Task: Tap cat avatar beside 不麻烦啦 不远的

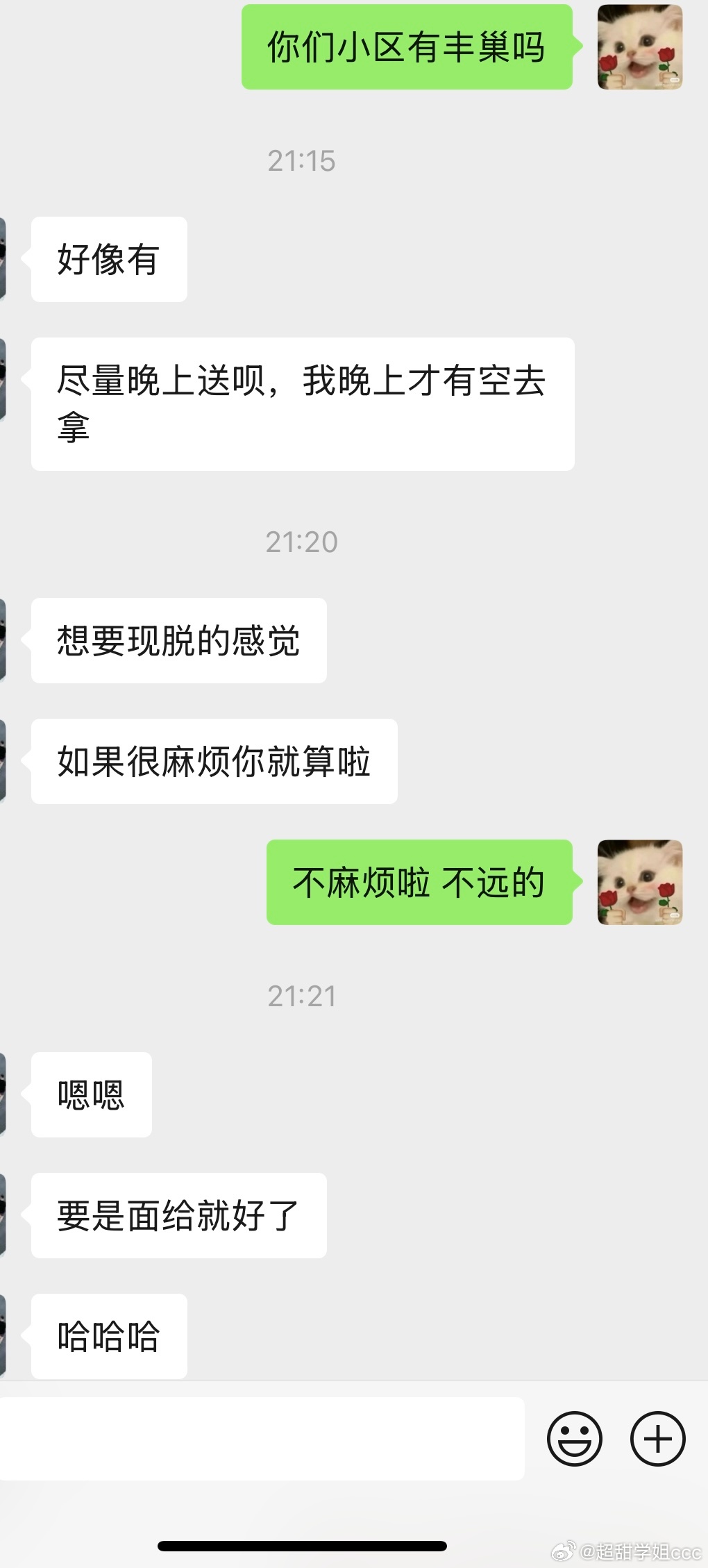Action: click(640, 882)
